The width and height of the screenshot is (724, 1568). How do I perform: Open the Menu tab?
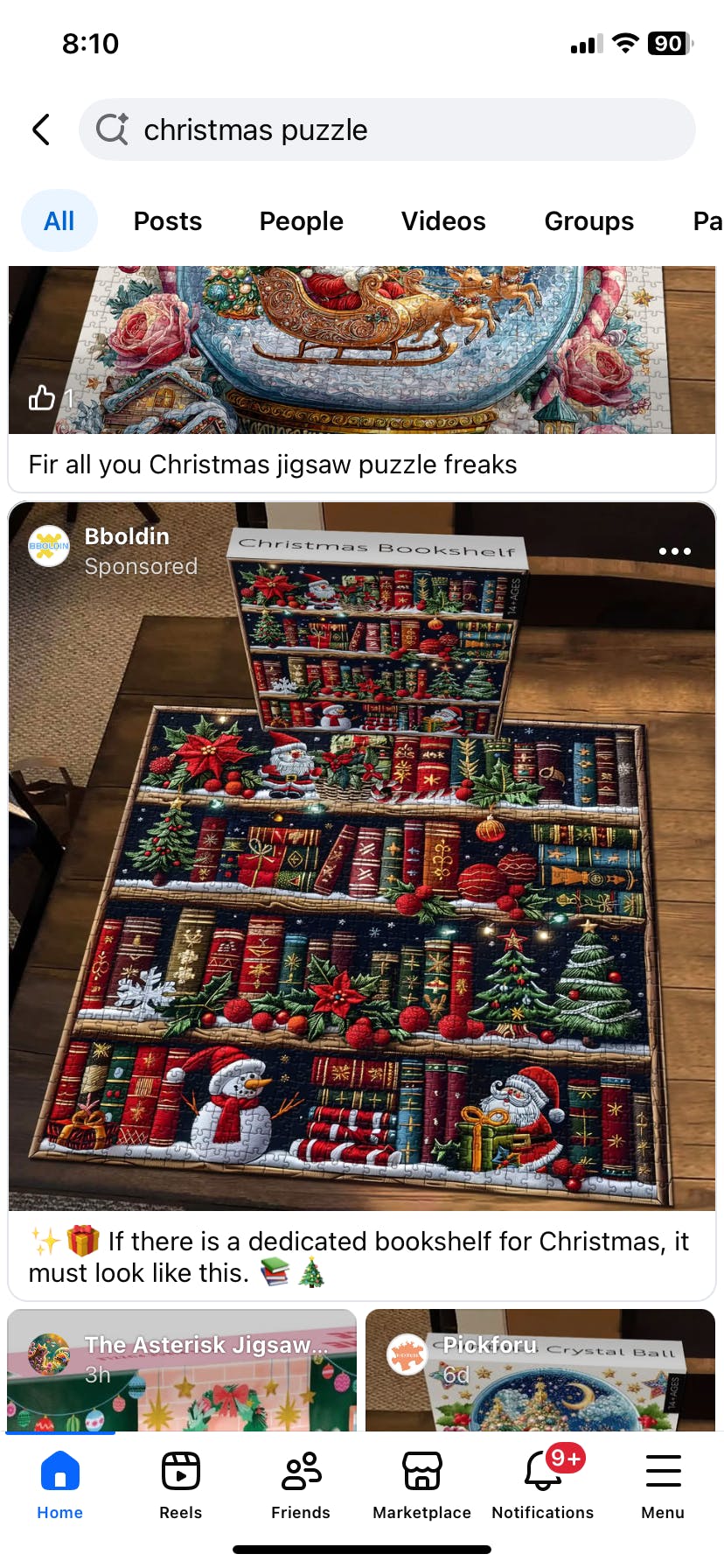click(x=663, y=1486)
